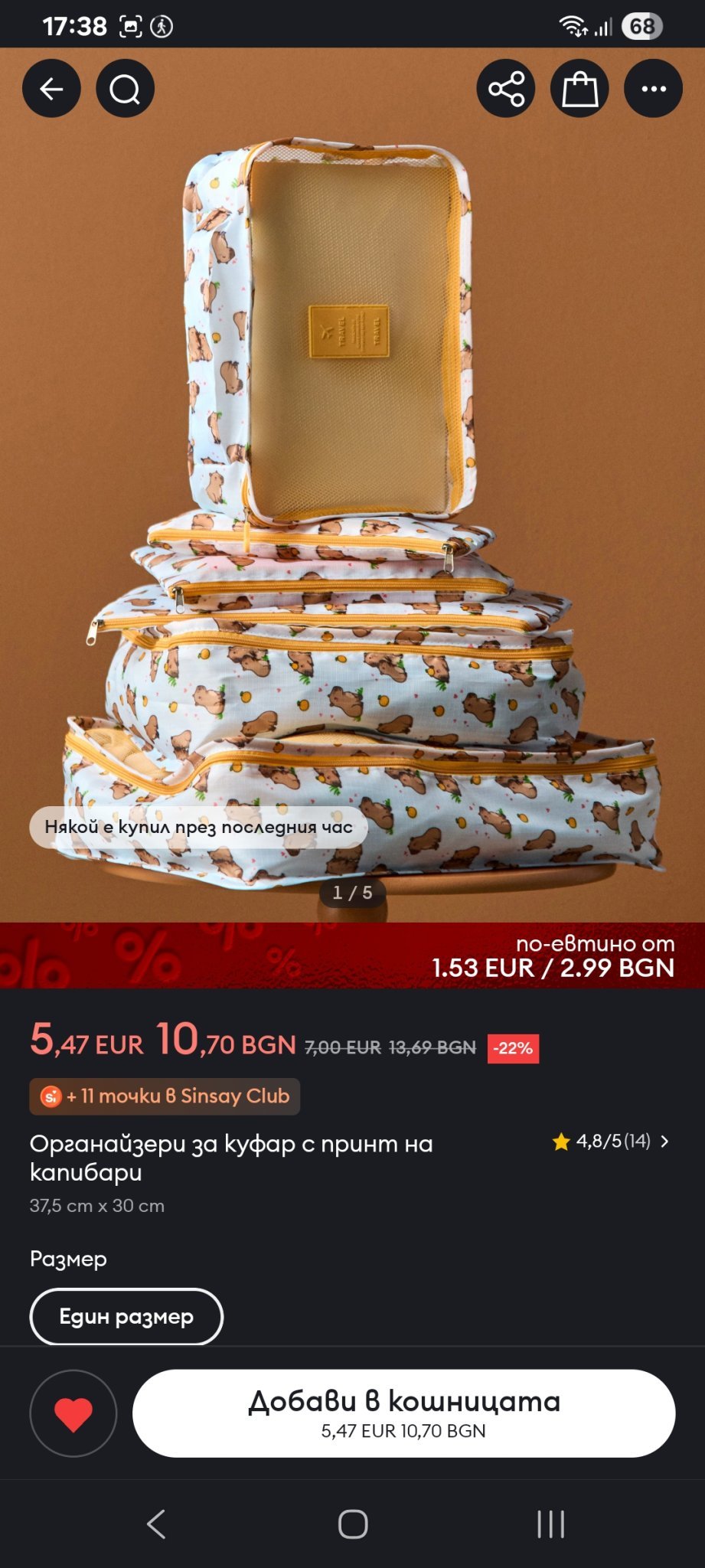Go back using the arrow icon

click(51, 89)
